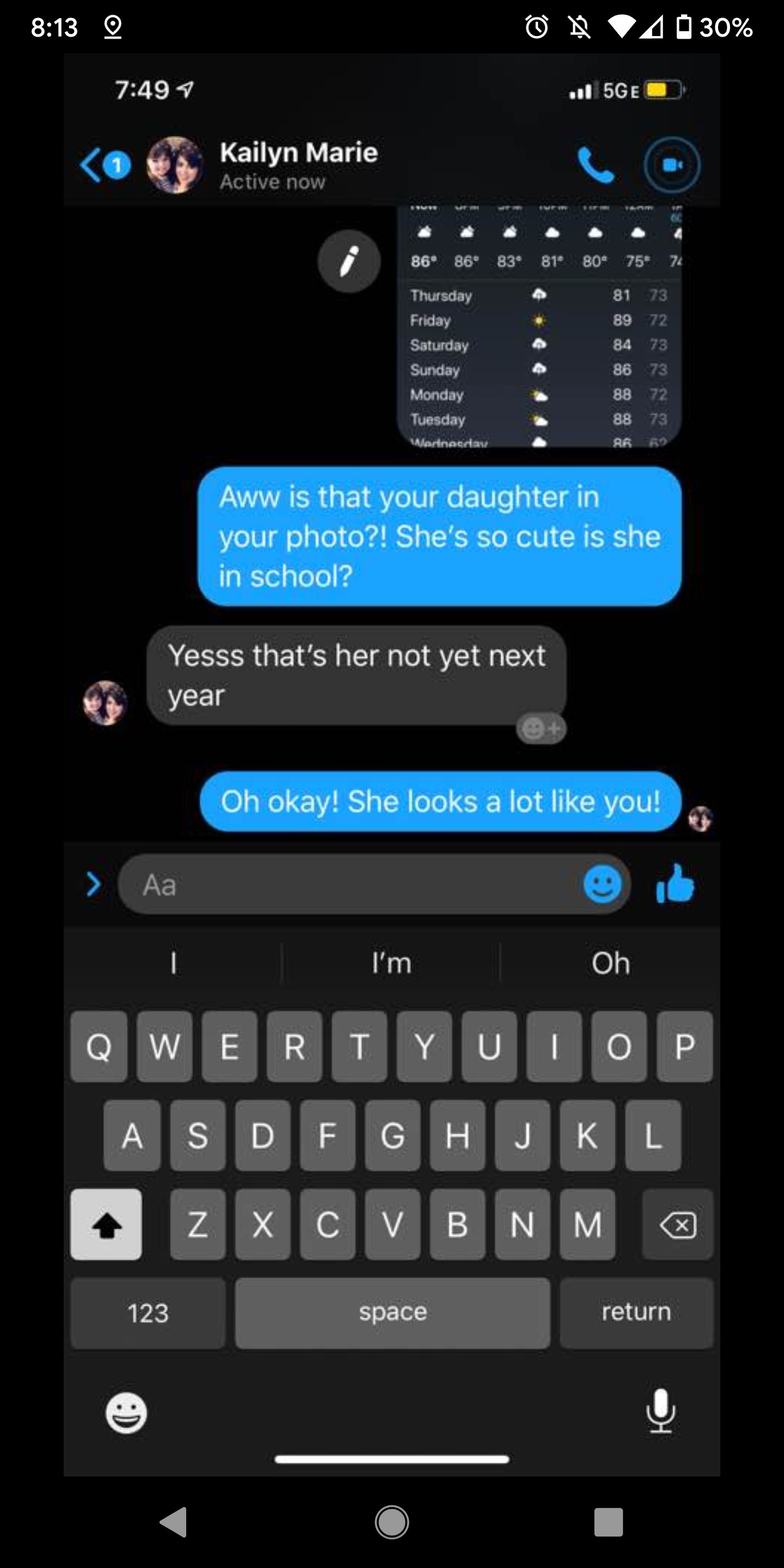Return to the home screen
This screenshot has height=1568, width=784.
click(x=392, y=1522)
